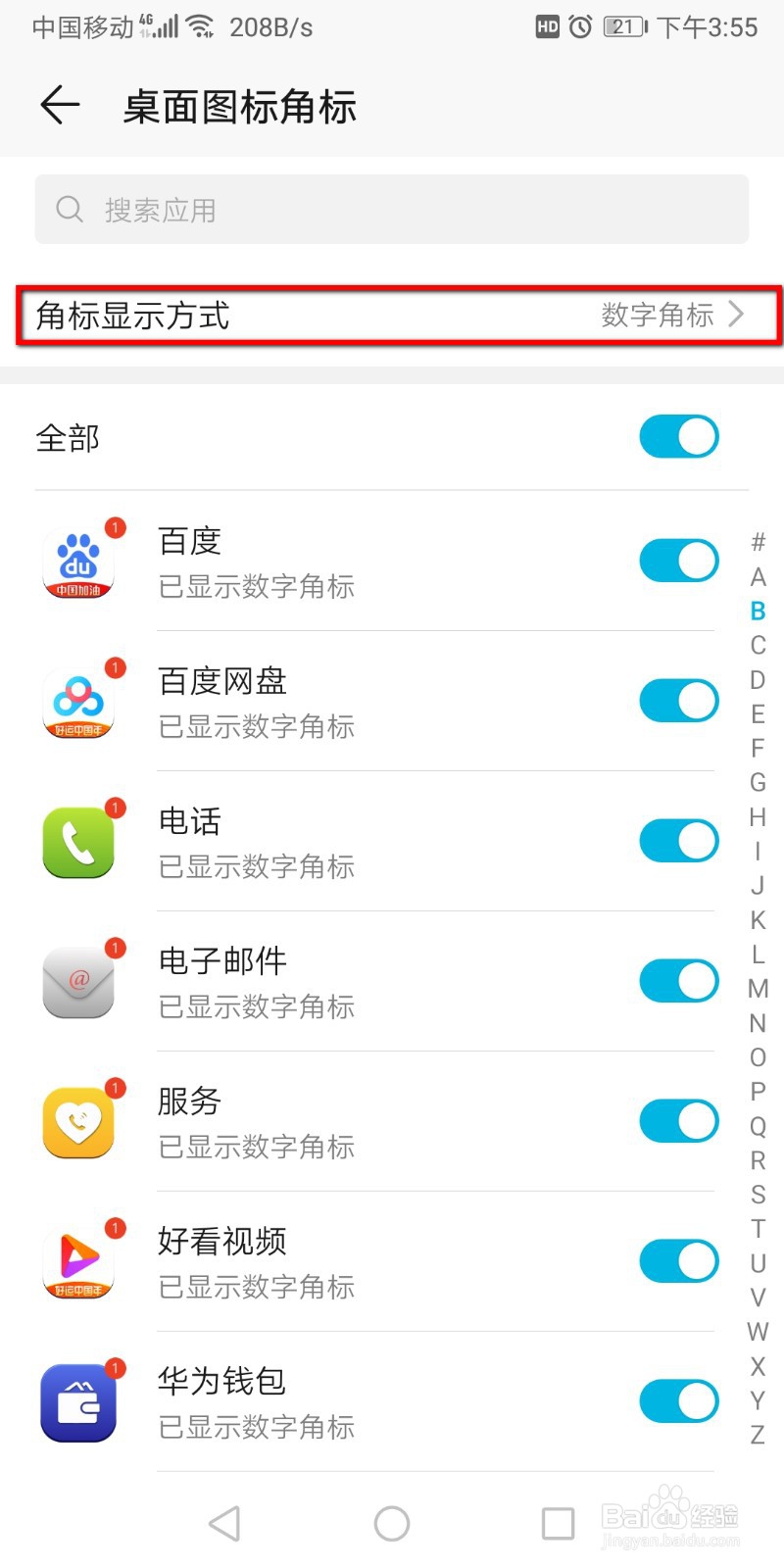Turn off 百度网盘 badge switch
This screenshot has width=784, height=1568.
679,702
